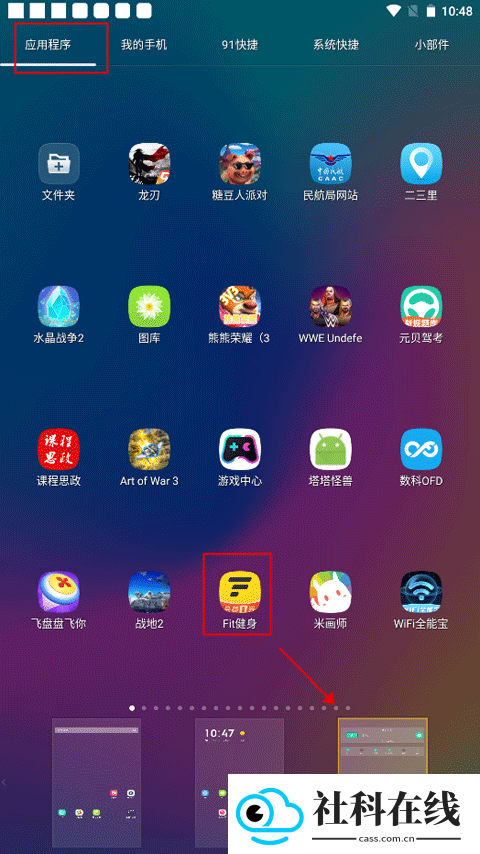Tap the WWE Undefeated app icon
This screenshot has height=854, width=480.
coord(331,307)
